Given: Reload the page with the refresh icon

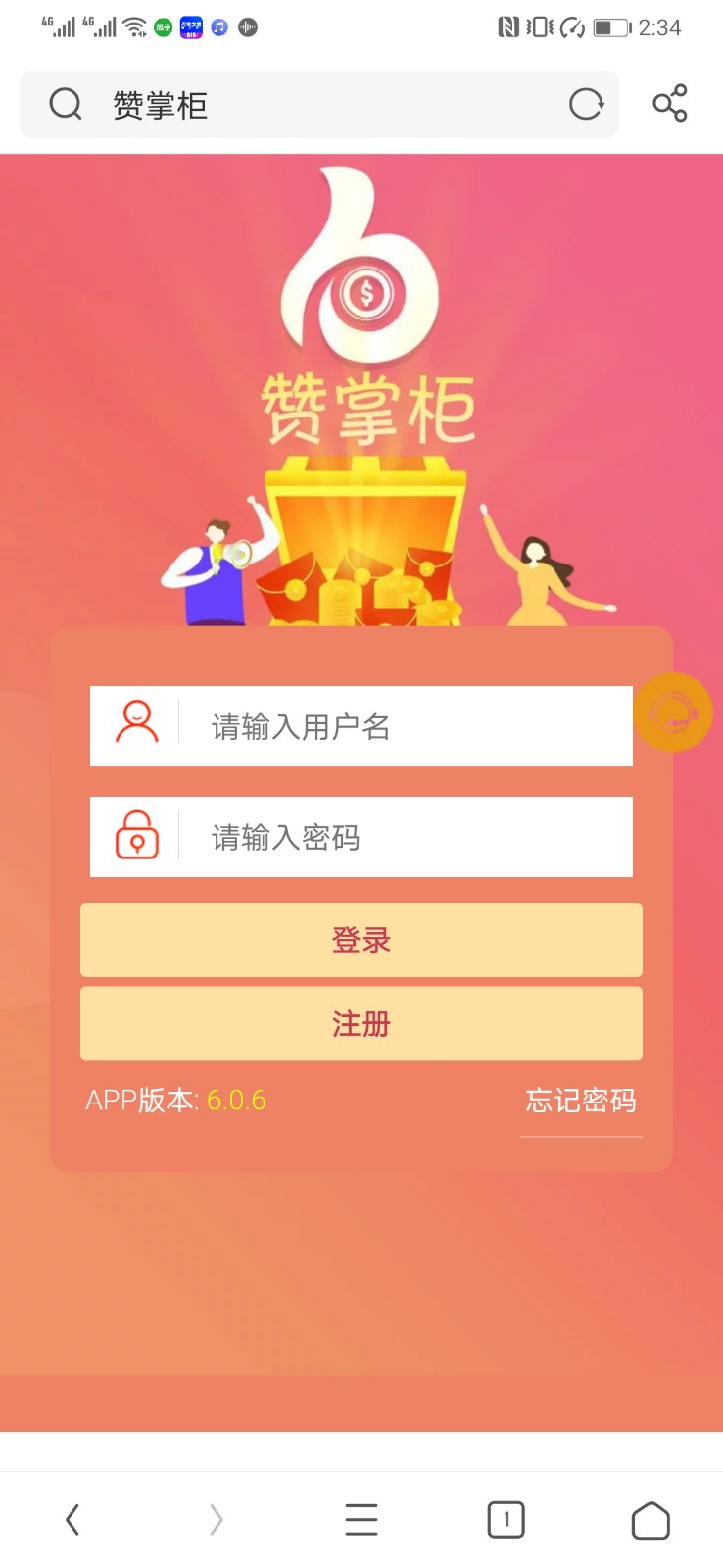Looking at the screenshot, I should coord(586,104).
